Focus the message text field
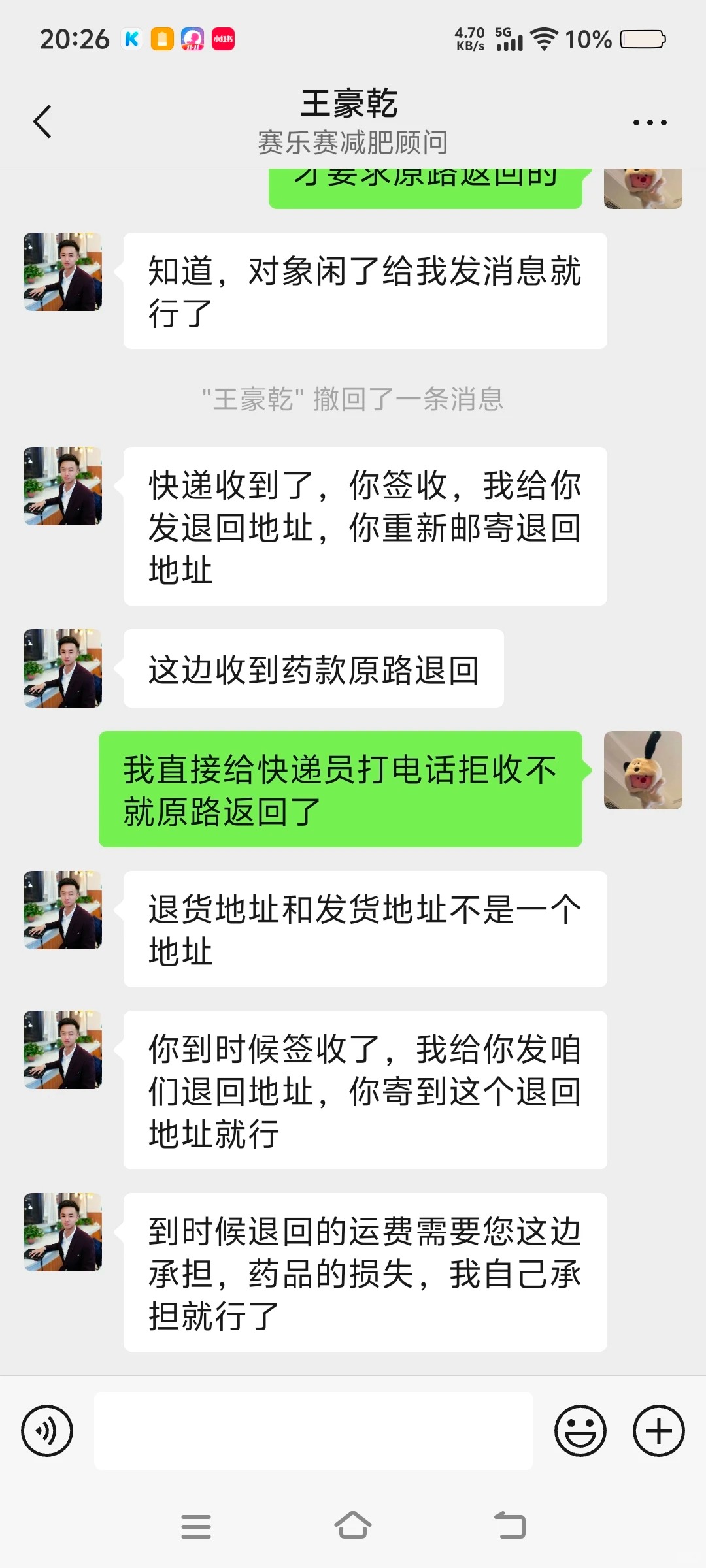The image size is (706, 1568). pos(314,1430)
